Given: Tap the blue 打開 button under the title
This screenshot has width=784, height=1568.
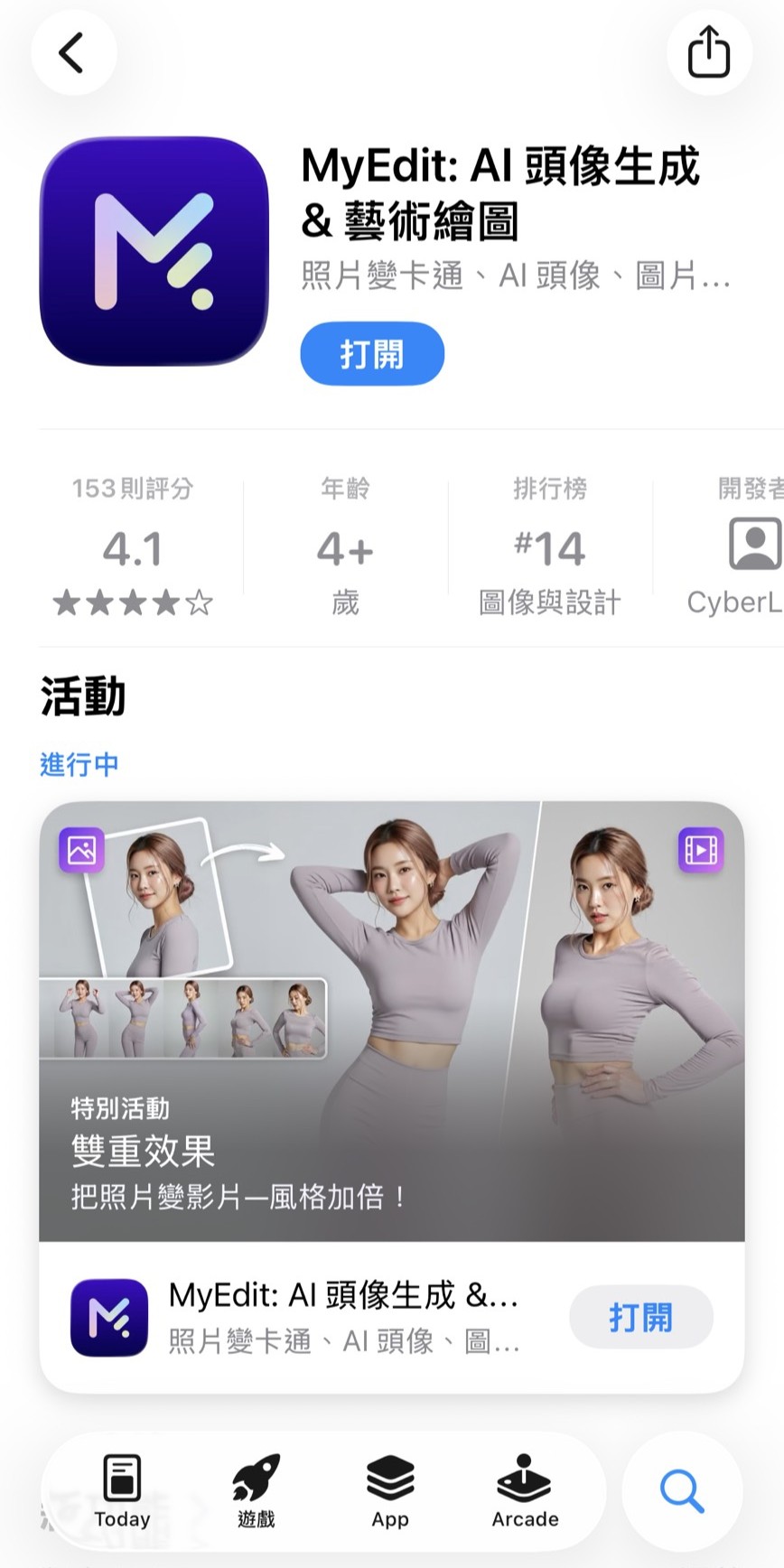Looking at the screenshot, I should (x=372, y=354).
